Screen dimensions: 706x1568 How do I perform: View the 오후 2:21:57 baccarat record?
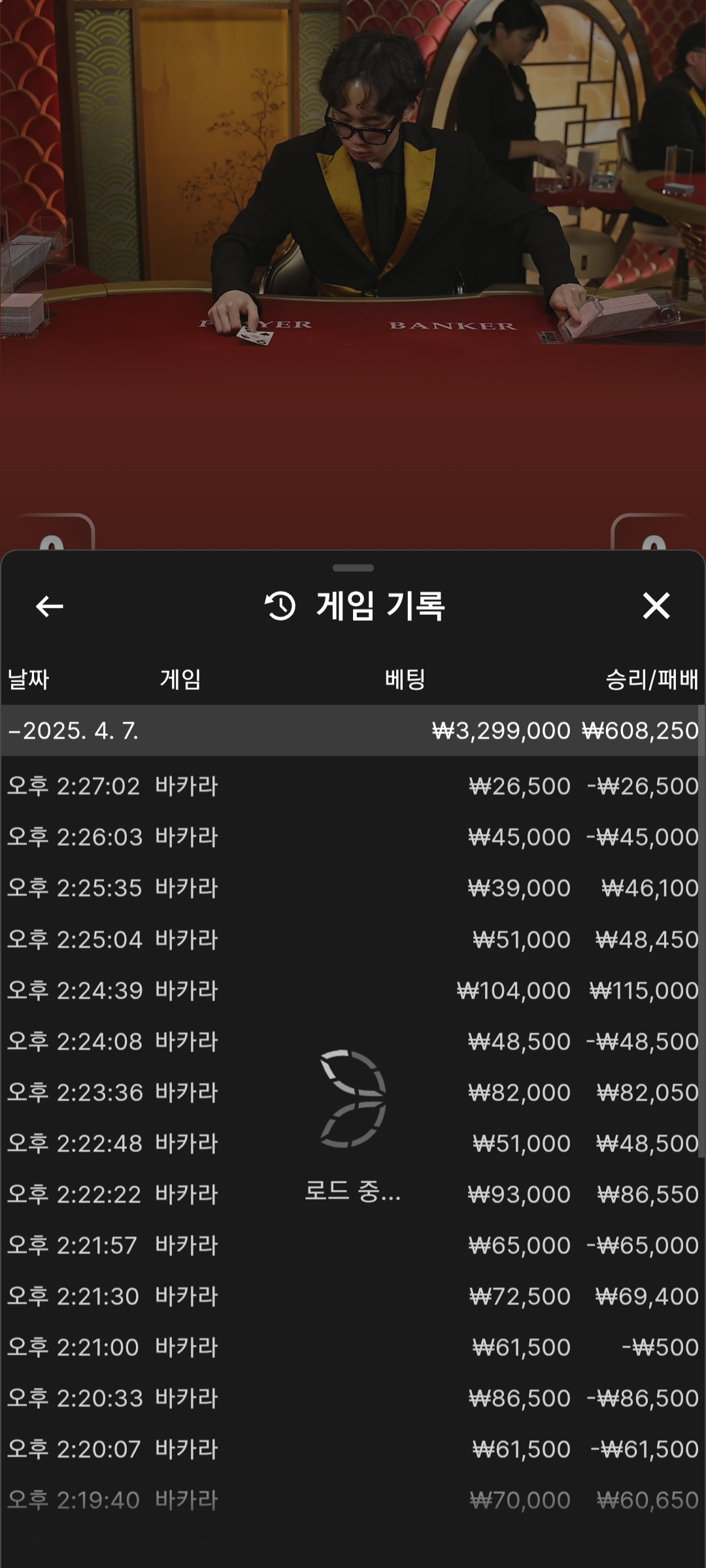tap(353, 1245)
